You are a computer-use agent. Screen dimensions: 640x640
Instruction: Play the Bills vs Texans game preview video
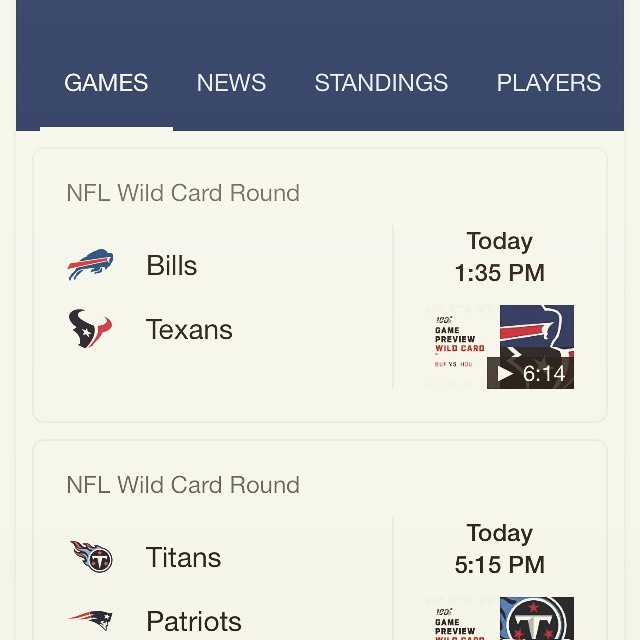pyautogui.click(x=500, y=347)
